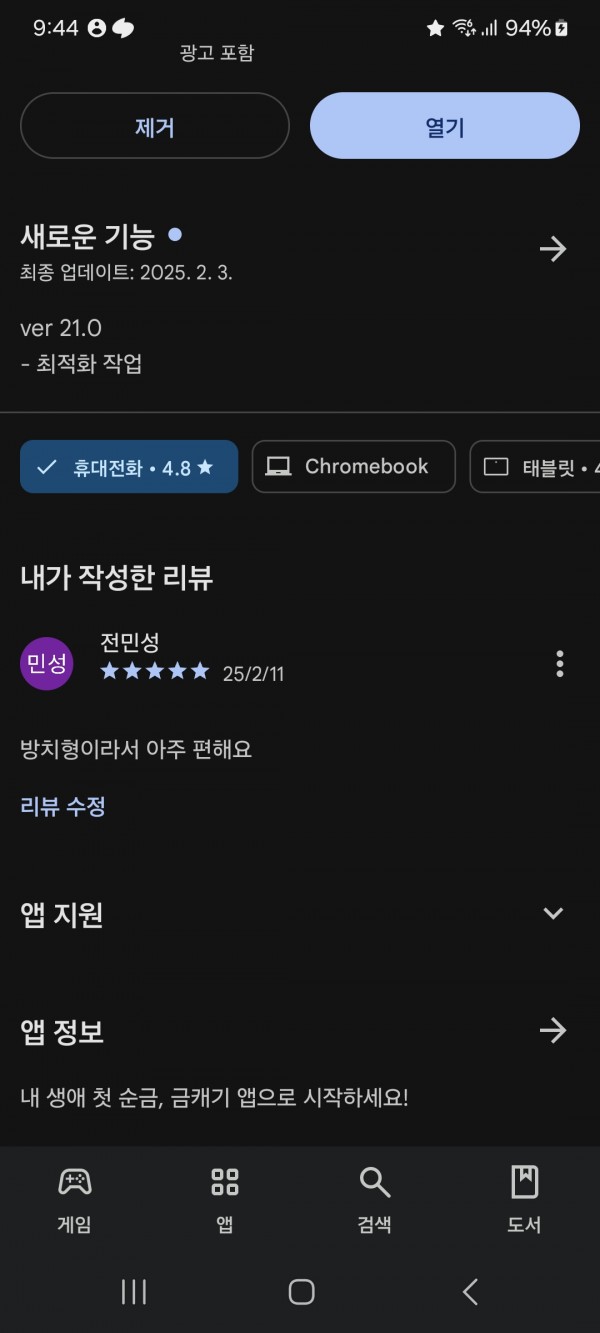Image resolution: width=600 pixels, height=1333 pixels.
Task: Tap the 제거 uninstall button
Action: pyautogui.click(x=155, y=126)
